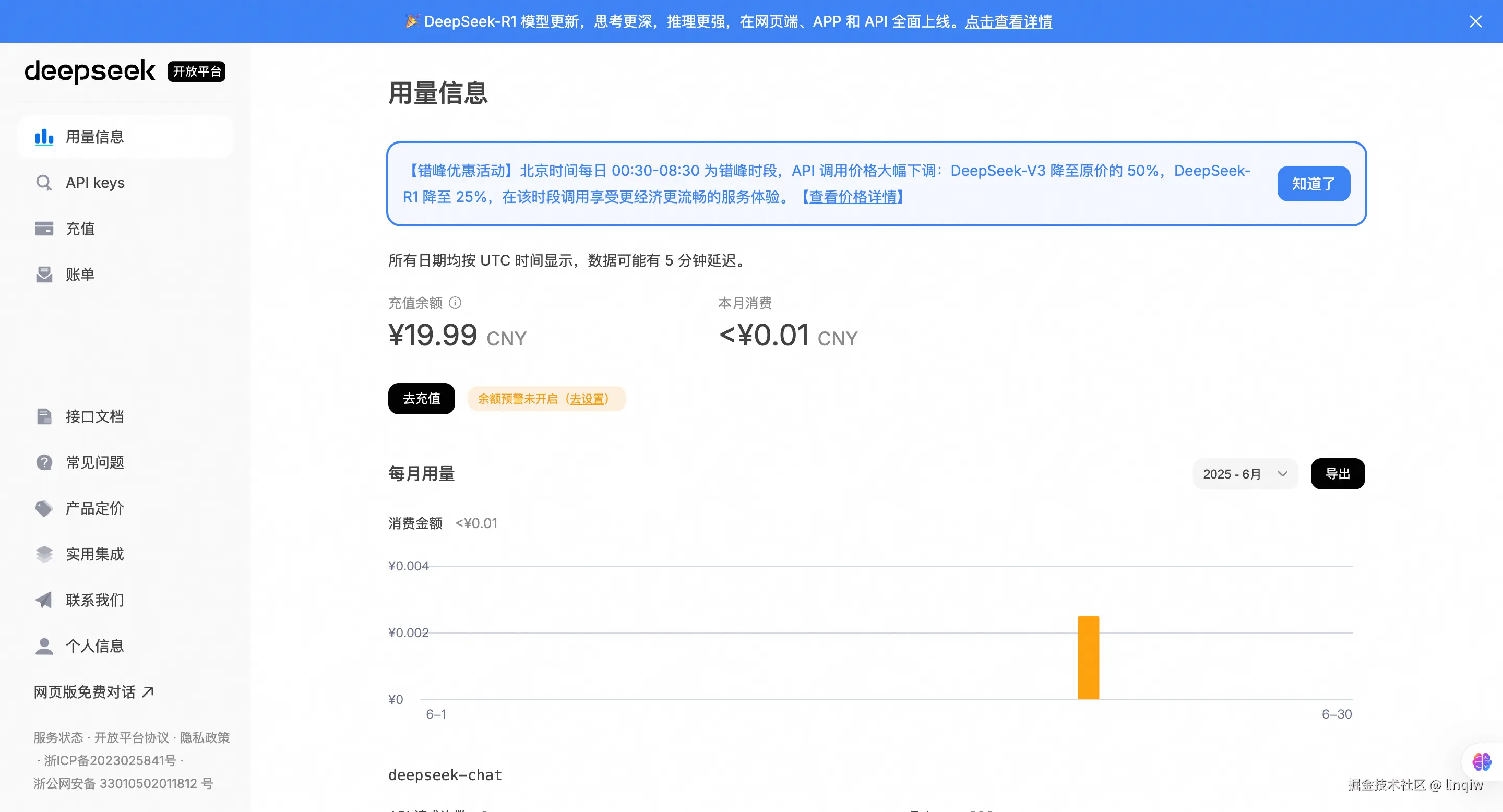This screenshot has width=1503, height=812.
Task: Show info tooltip next to 充值余额
Action: coord(455,303)
